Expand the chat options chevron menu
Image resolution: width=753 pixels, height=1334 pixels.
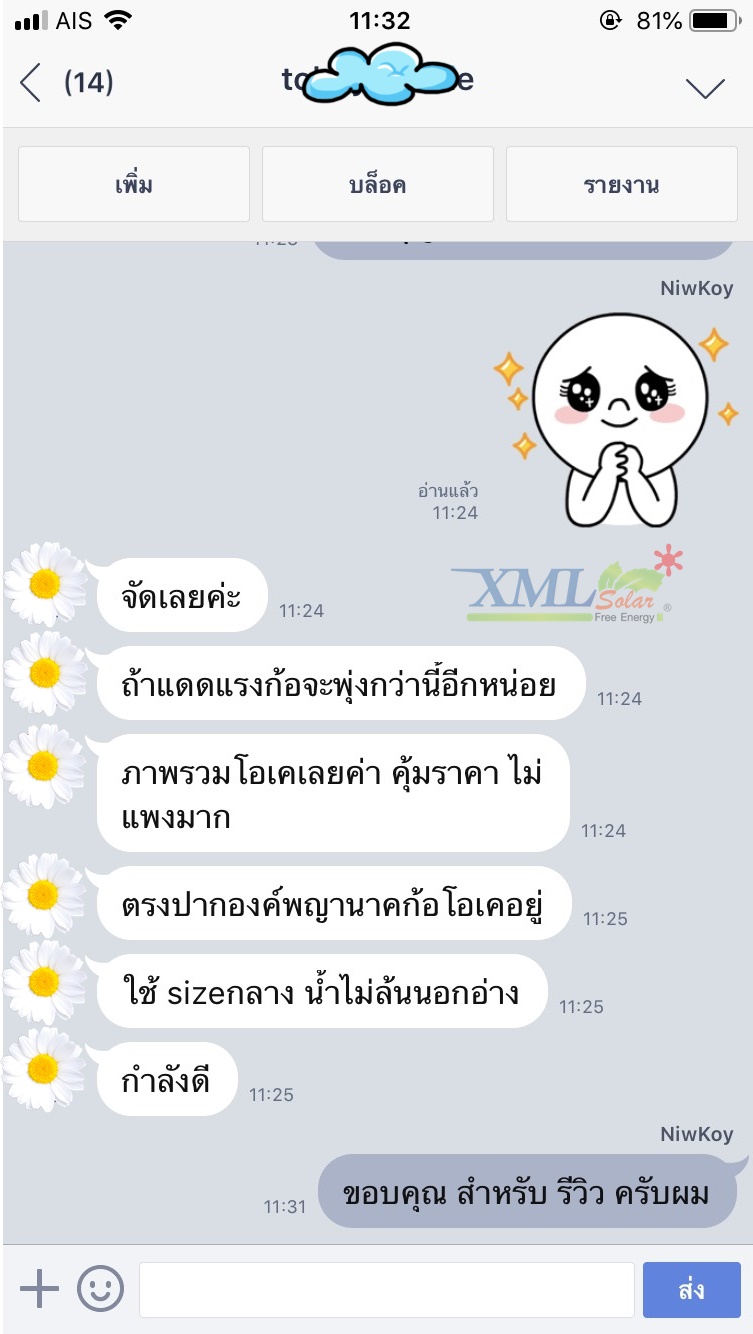705,88
